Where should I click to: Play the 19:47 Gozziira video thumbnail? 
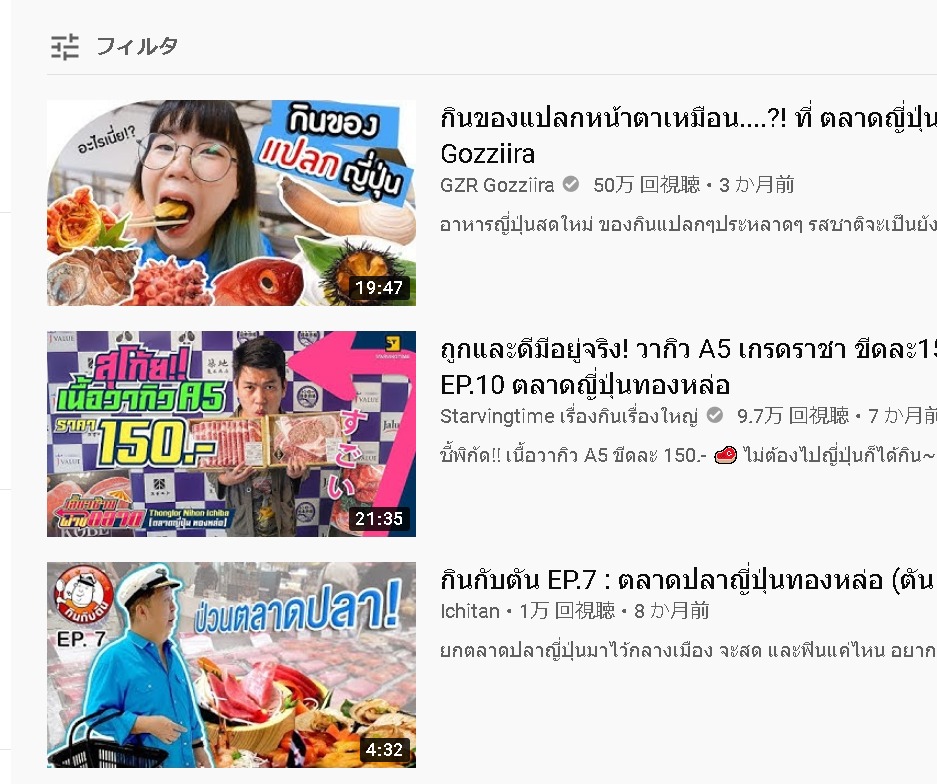click(x=231, y=203)
